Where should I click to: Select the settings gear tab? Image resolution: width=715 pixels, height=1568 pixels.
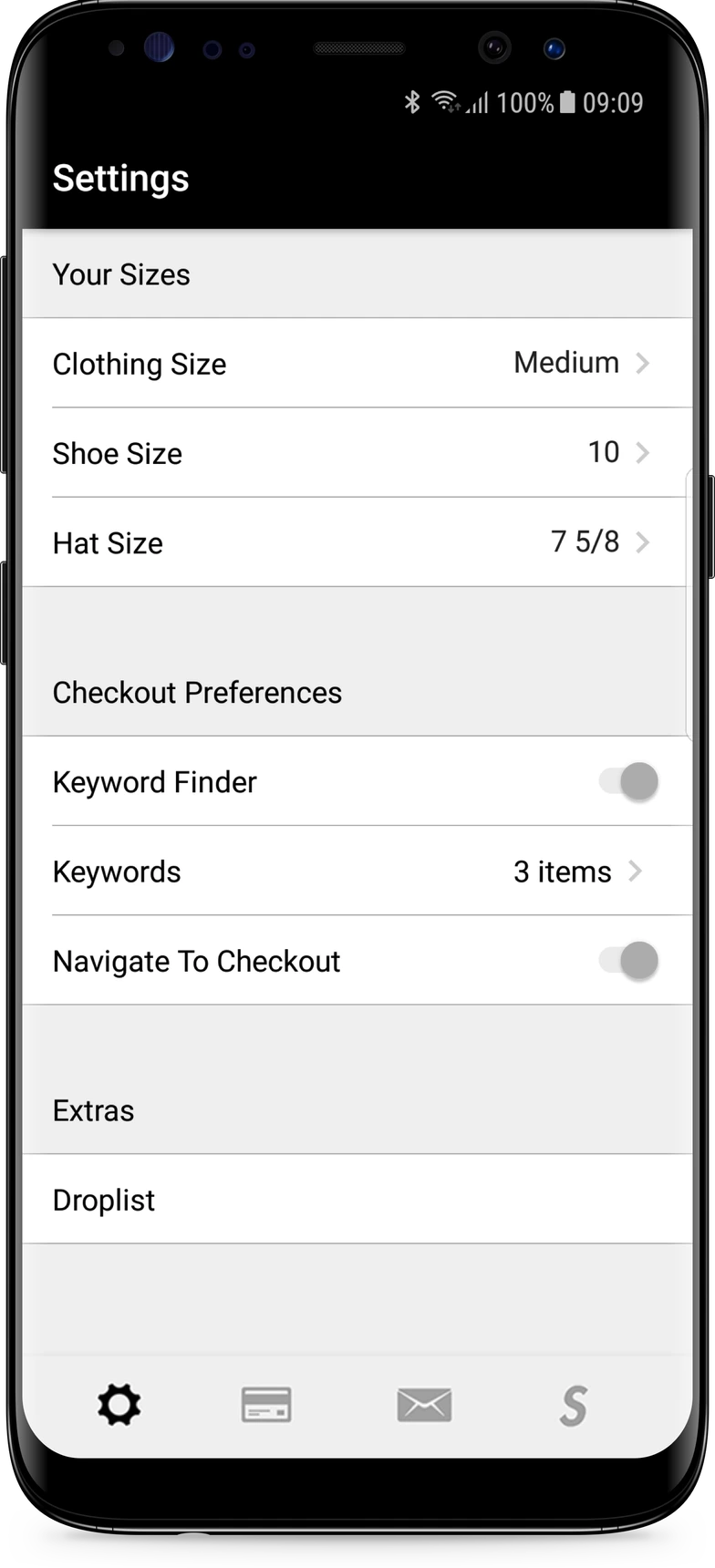point(119,1404)
